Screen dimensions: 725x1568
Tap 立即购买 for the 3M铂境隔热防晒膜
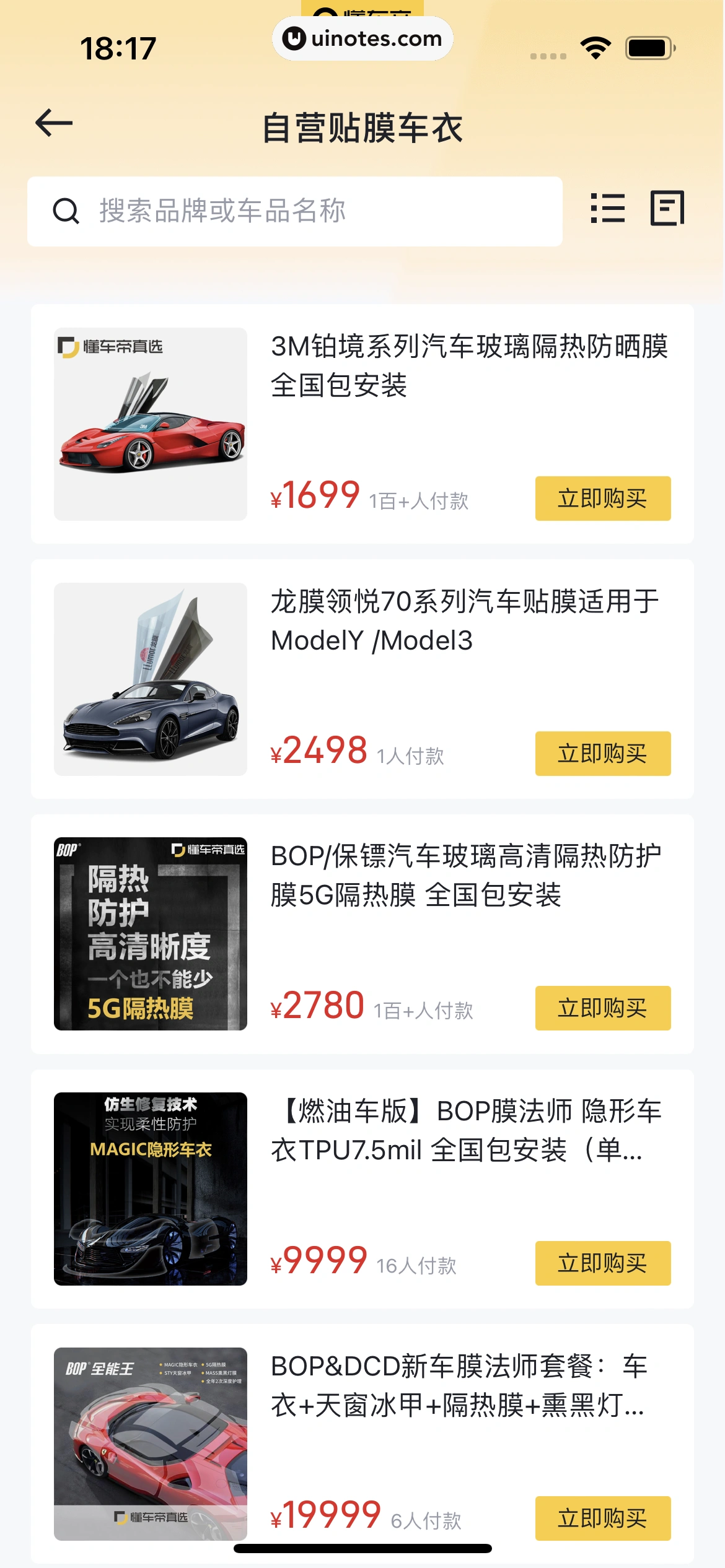602,499
